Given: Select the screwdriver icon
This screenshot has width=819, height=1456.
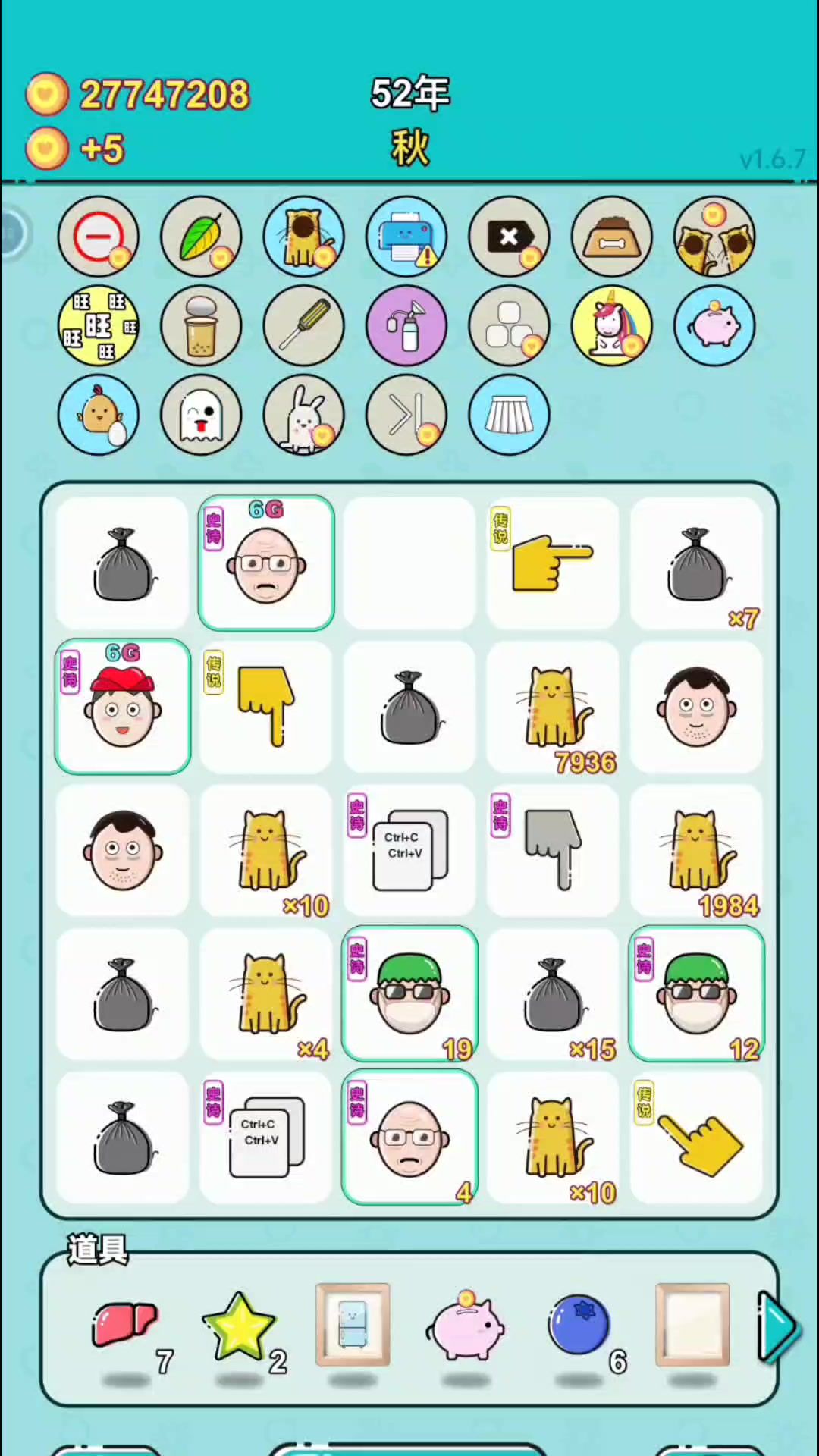Looking at the screenshot, I should tap(303, 326).
